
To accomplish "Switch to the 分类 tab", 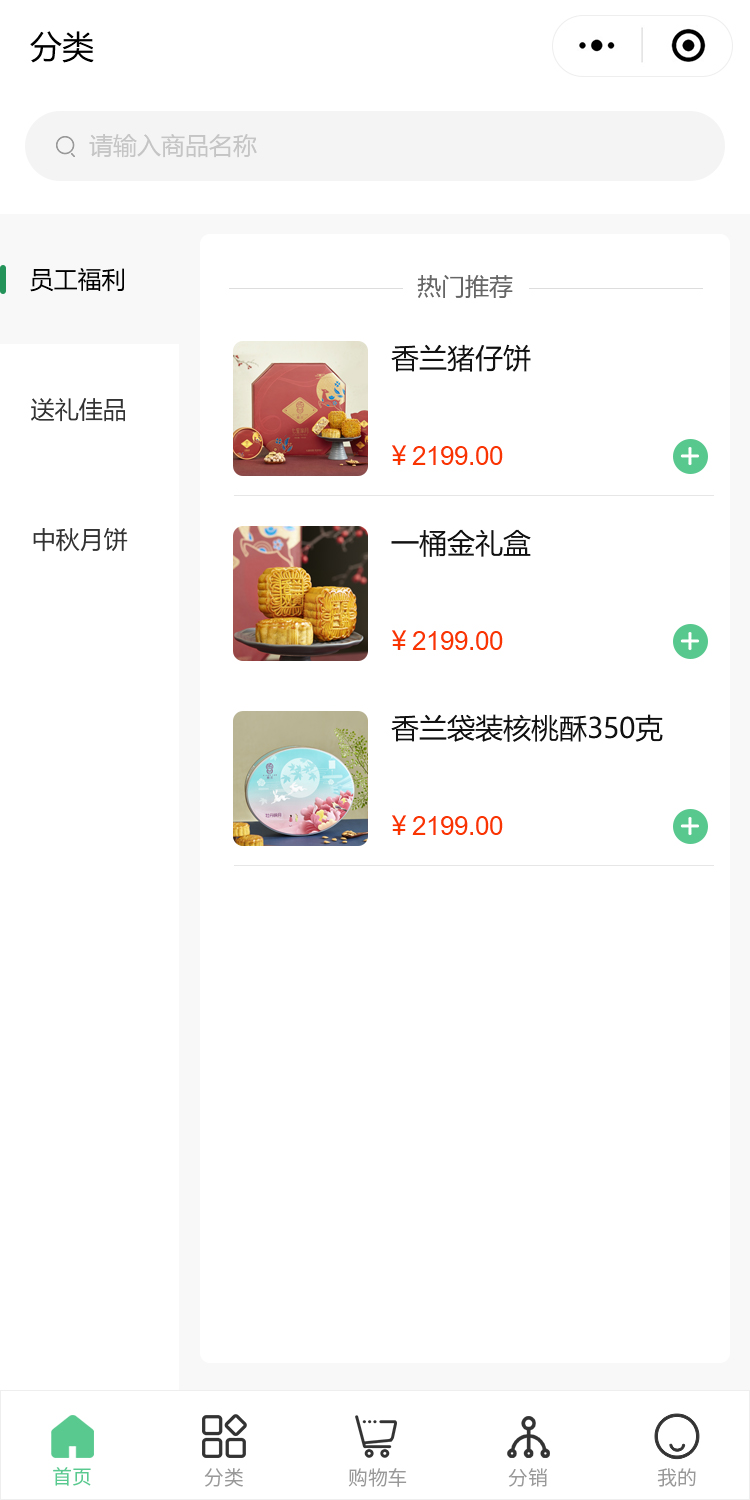I will tap(224, 1449).
